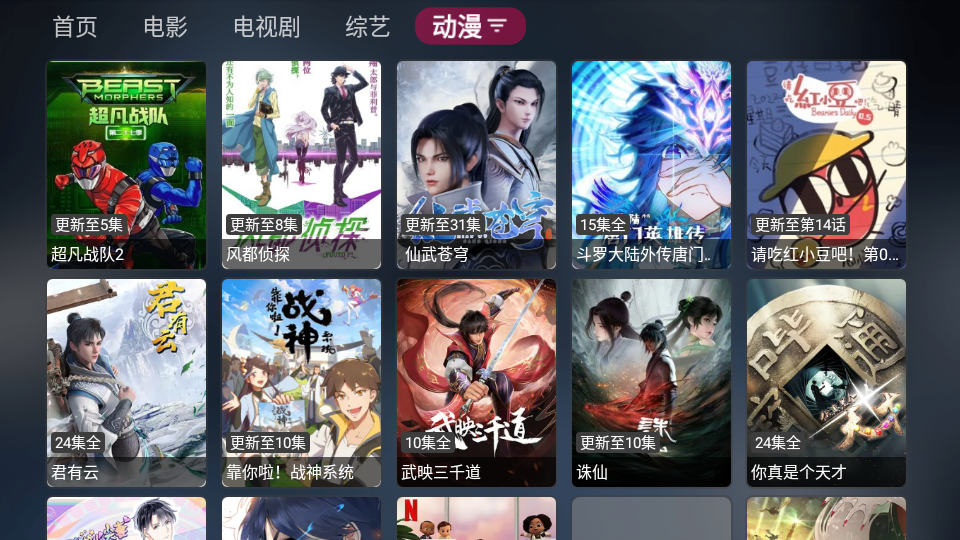Open 武映三千道 anime card
The width and height of the screenshot is (960, 540).
476,383
